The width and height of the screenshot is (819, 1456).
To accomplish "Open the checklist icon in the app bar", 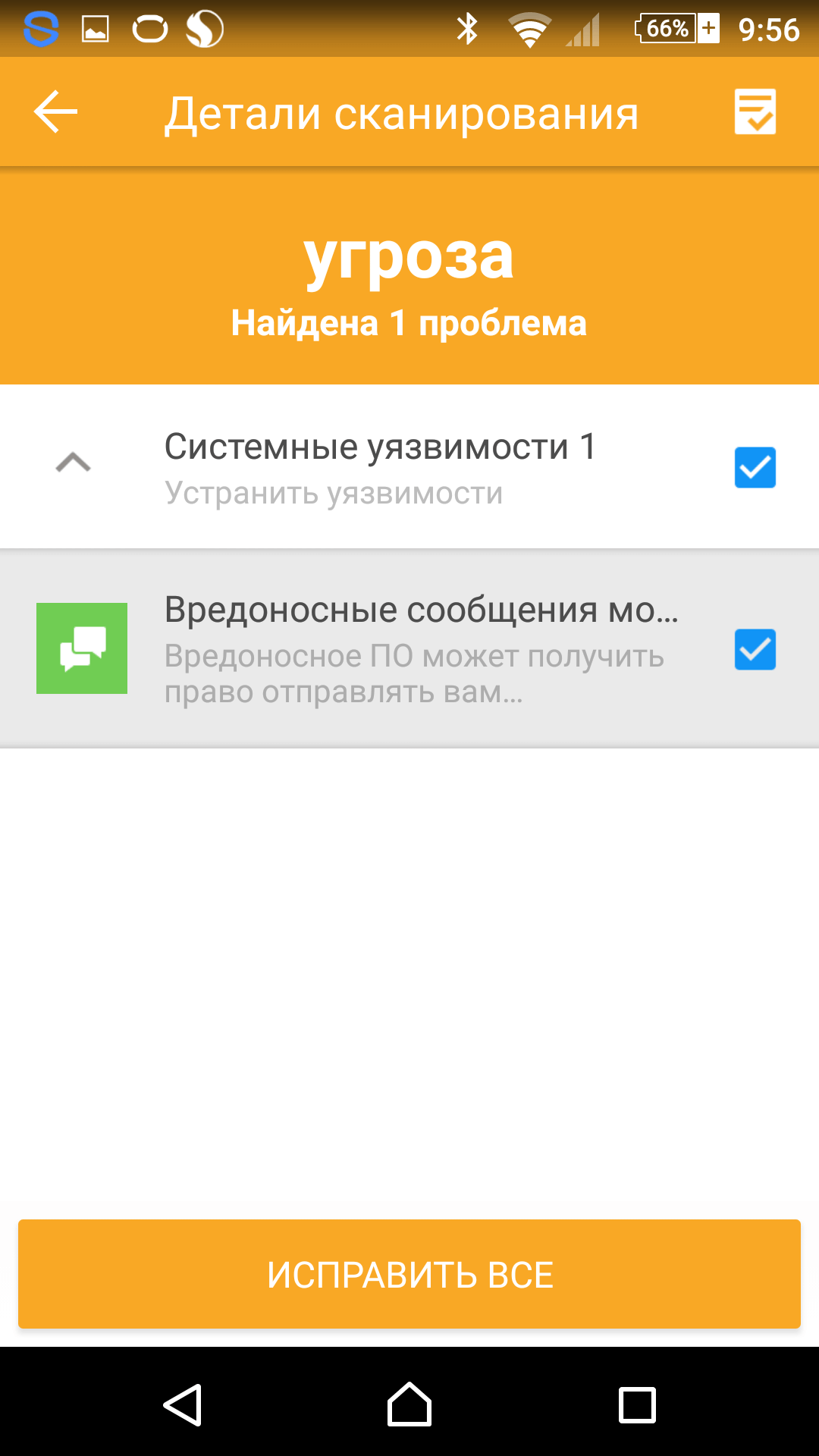I will (755, 112).
